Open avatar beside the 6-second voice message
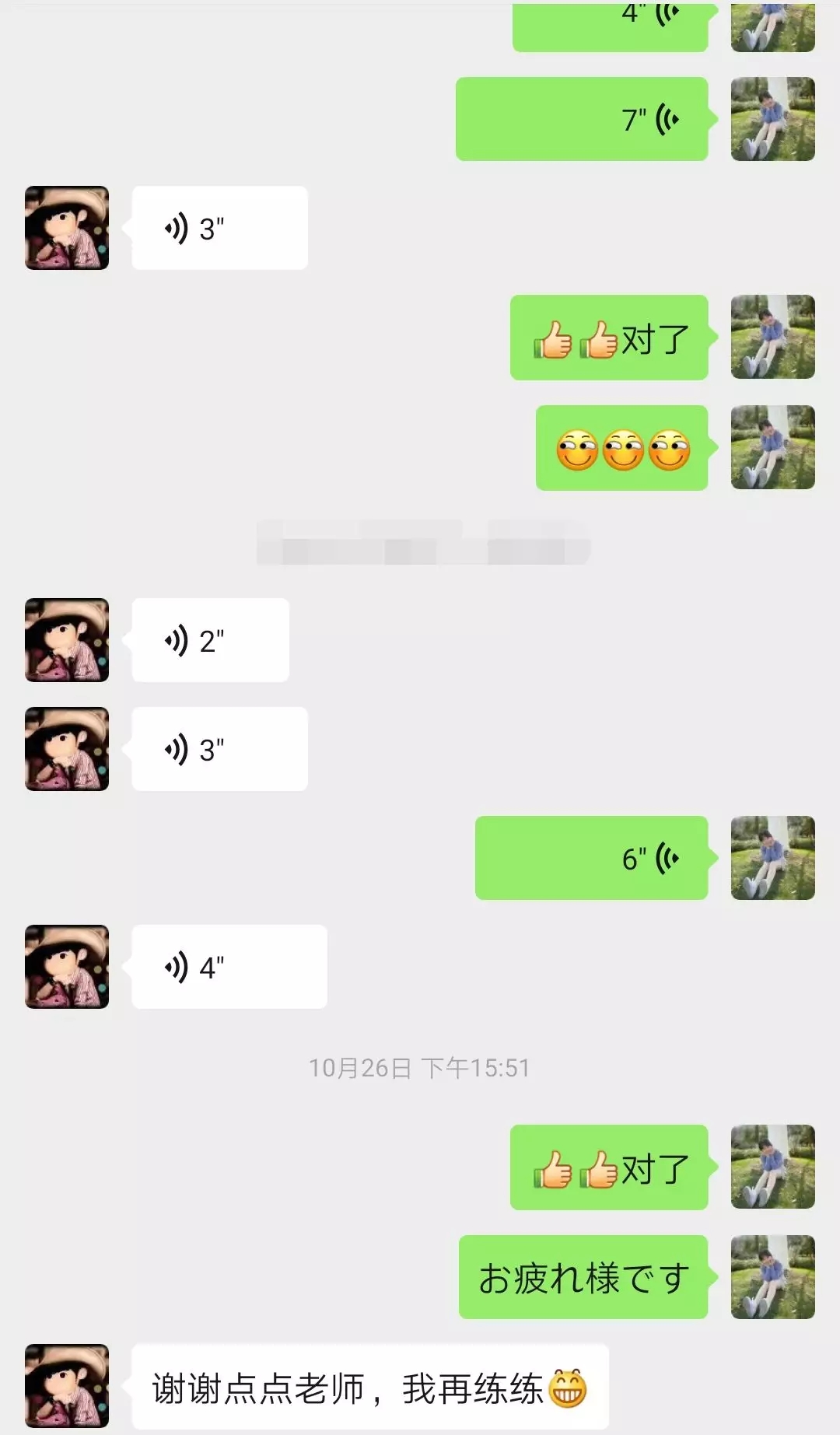The image size is (840, 1435). coord(772,858)
